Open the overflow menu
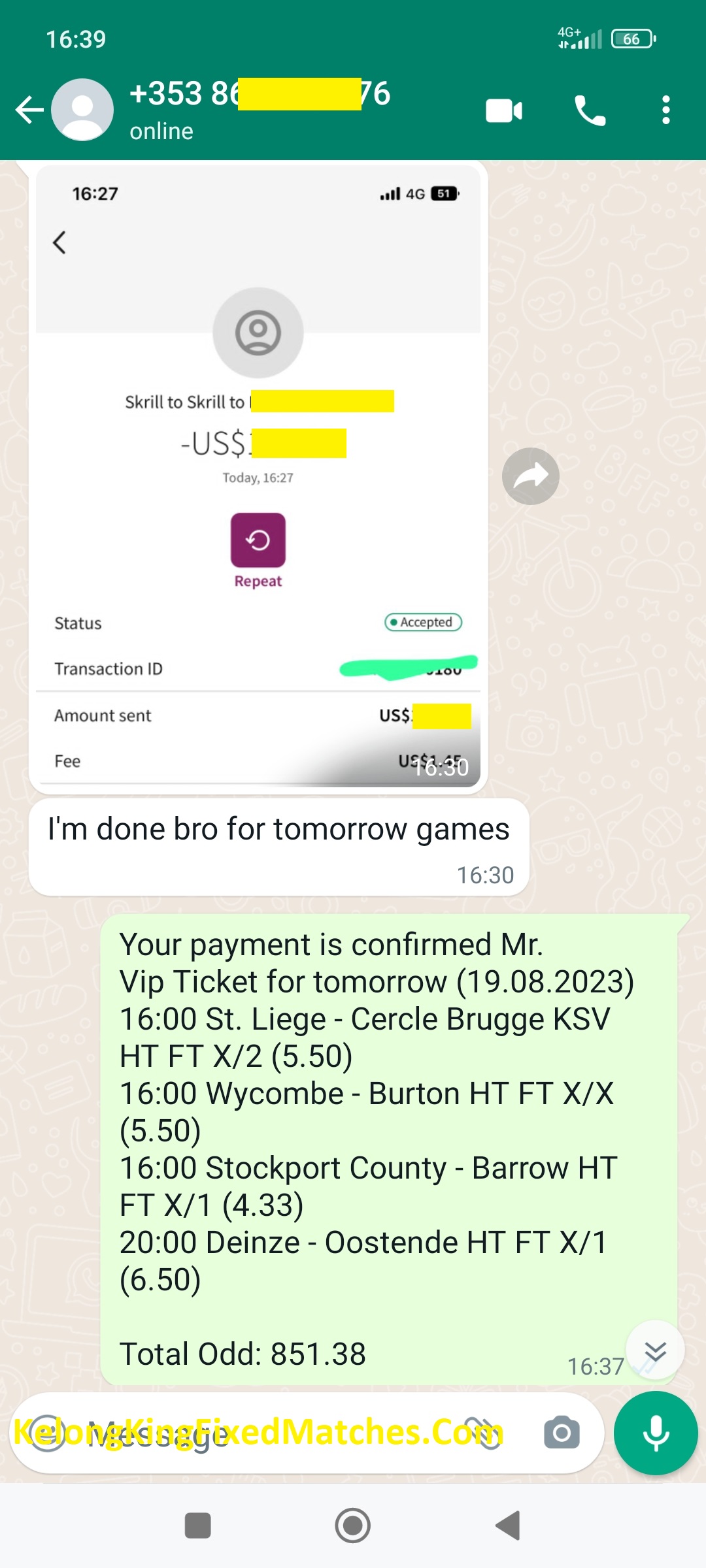The height and width of the screenshot is (1568, 706). pos(665,110)
